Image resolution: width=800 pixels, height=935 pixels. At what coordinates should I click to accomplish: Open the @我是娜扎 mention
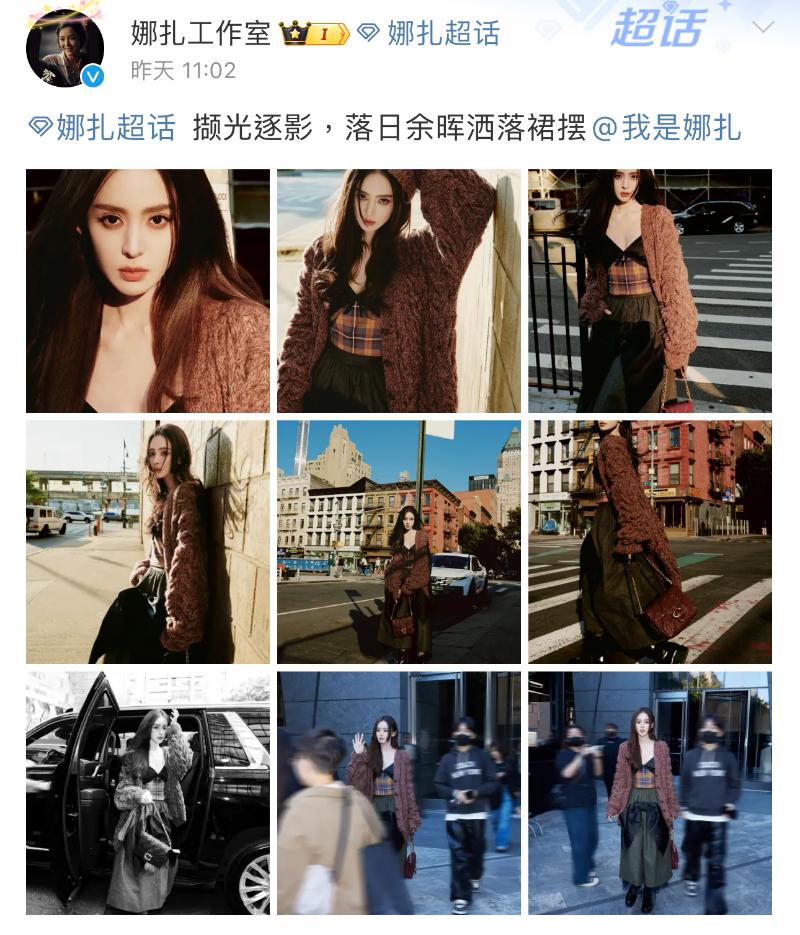(x=667, y=128)
